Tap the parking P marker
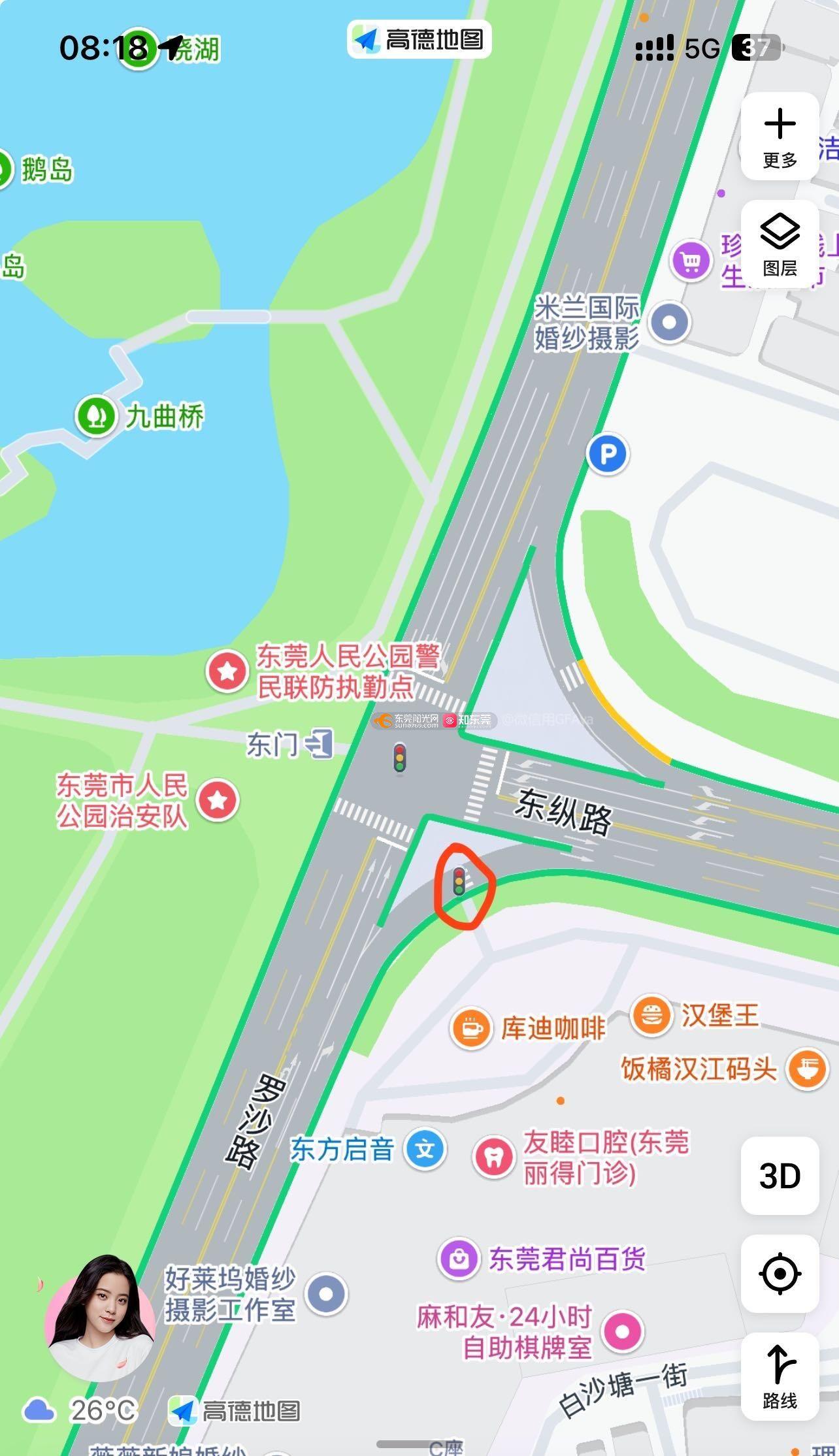This screenshot has height=1456, width=839. click(608, 454)
